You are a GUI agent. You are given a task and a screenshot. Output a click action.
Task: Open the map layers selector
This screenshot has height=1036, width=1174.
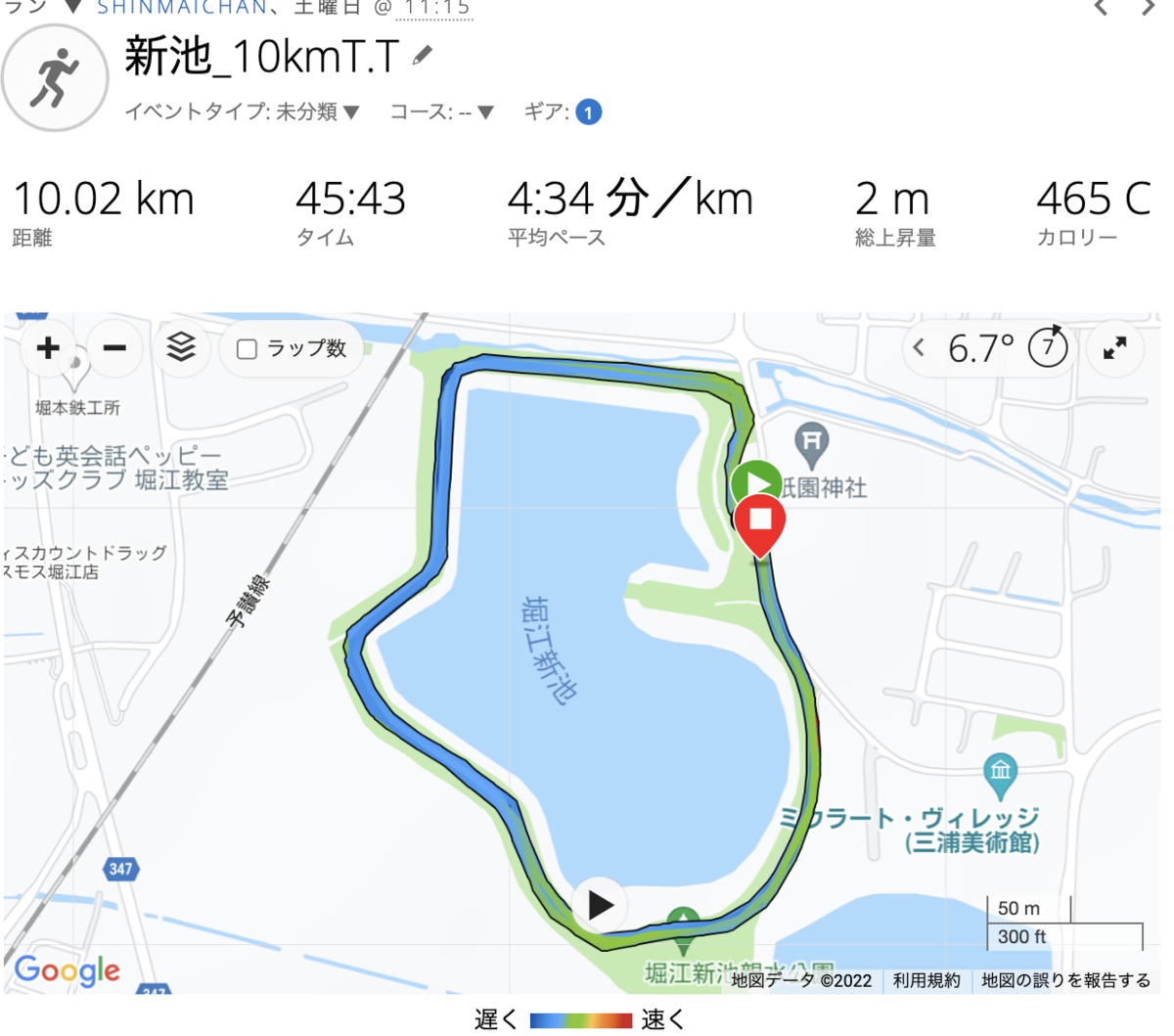[x=181, y=347]
